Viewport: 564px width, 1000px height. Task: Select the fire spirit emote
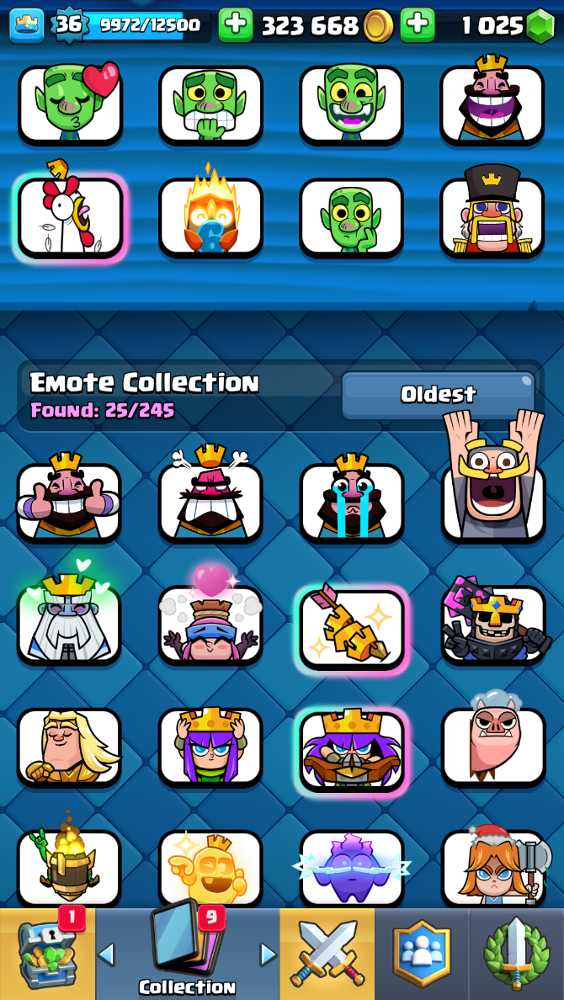click(211, 217)
